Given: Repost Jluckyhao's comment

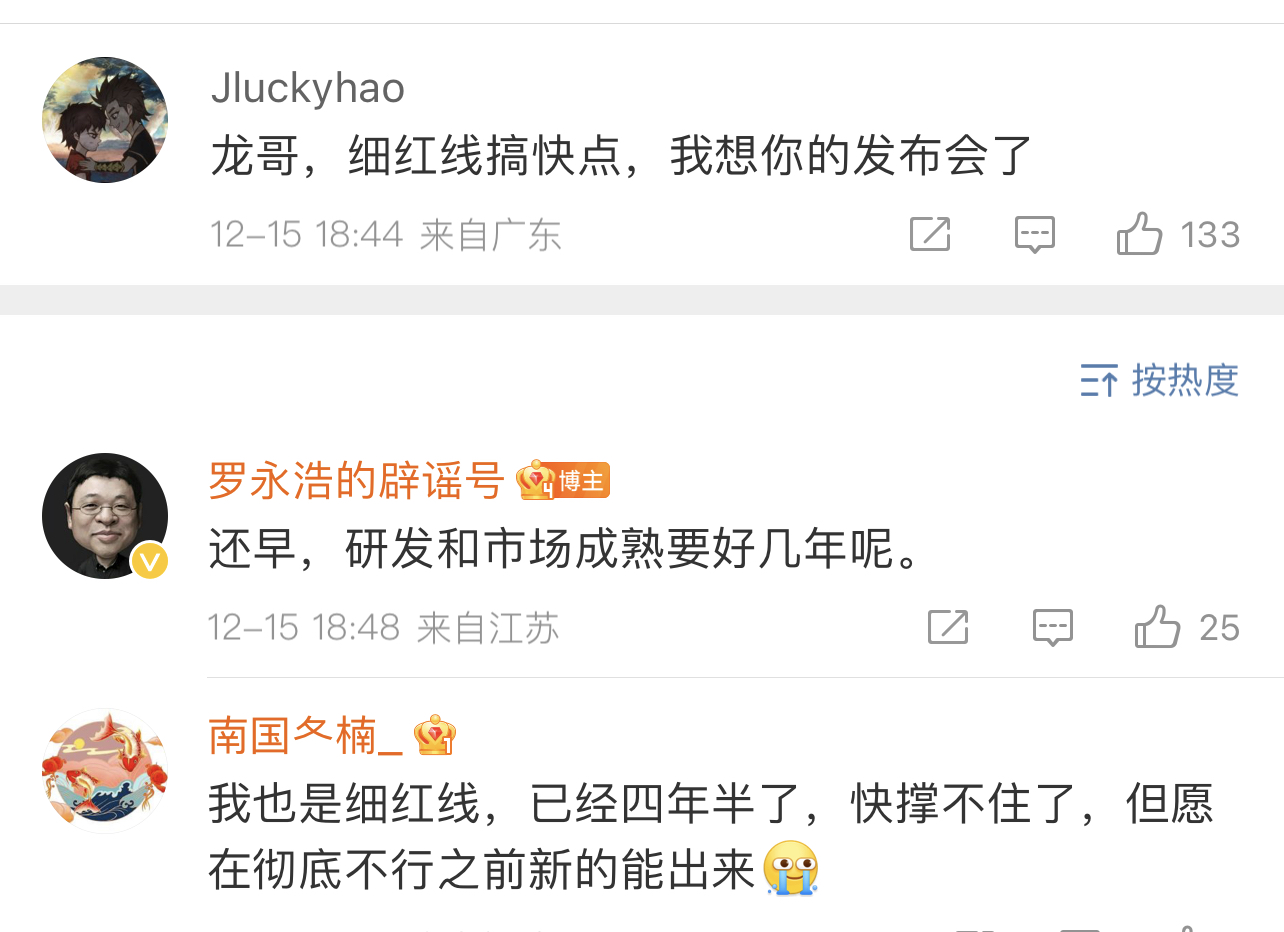Looking at the screenshot, I should 929,235.
